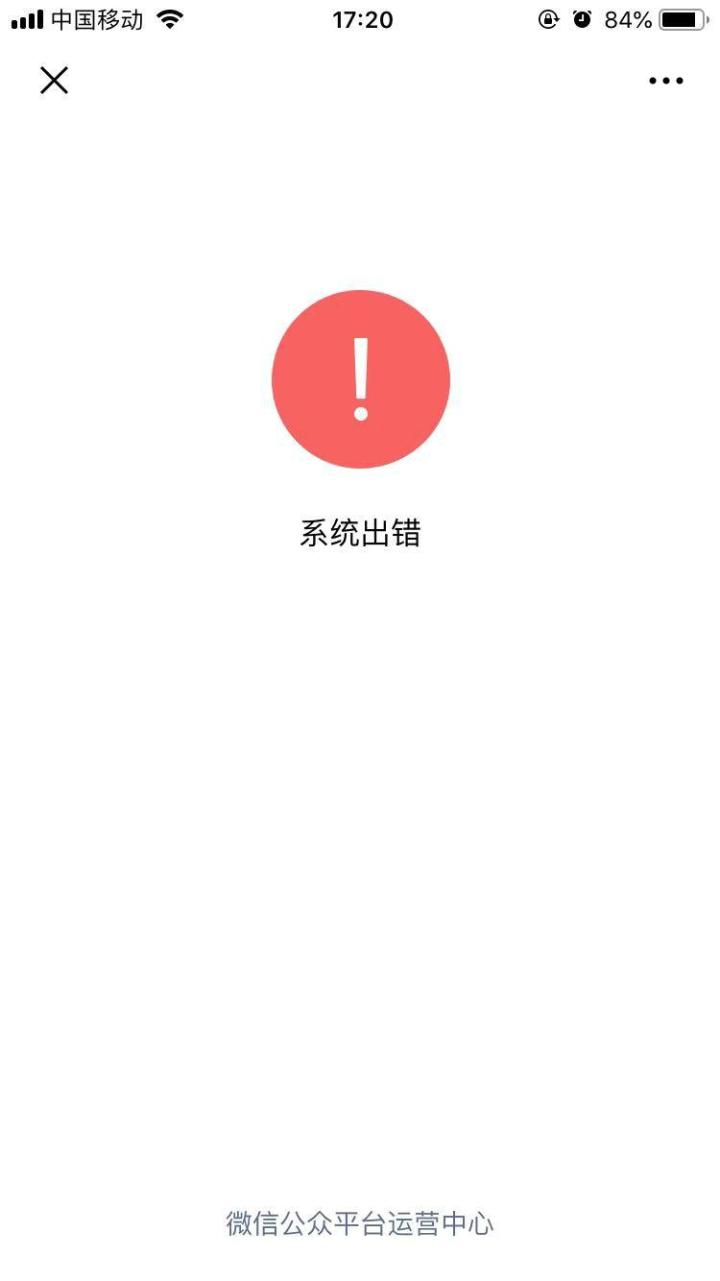
Task: Open the 微信公众平台运营中心 link
Action: point(360,1223)
